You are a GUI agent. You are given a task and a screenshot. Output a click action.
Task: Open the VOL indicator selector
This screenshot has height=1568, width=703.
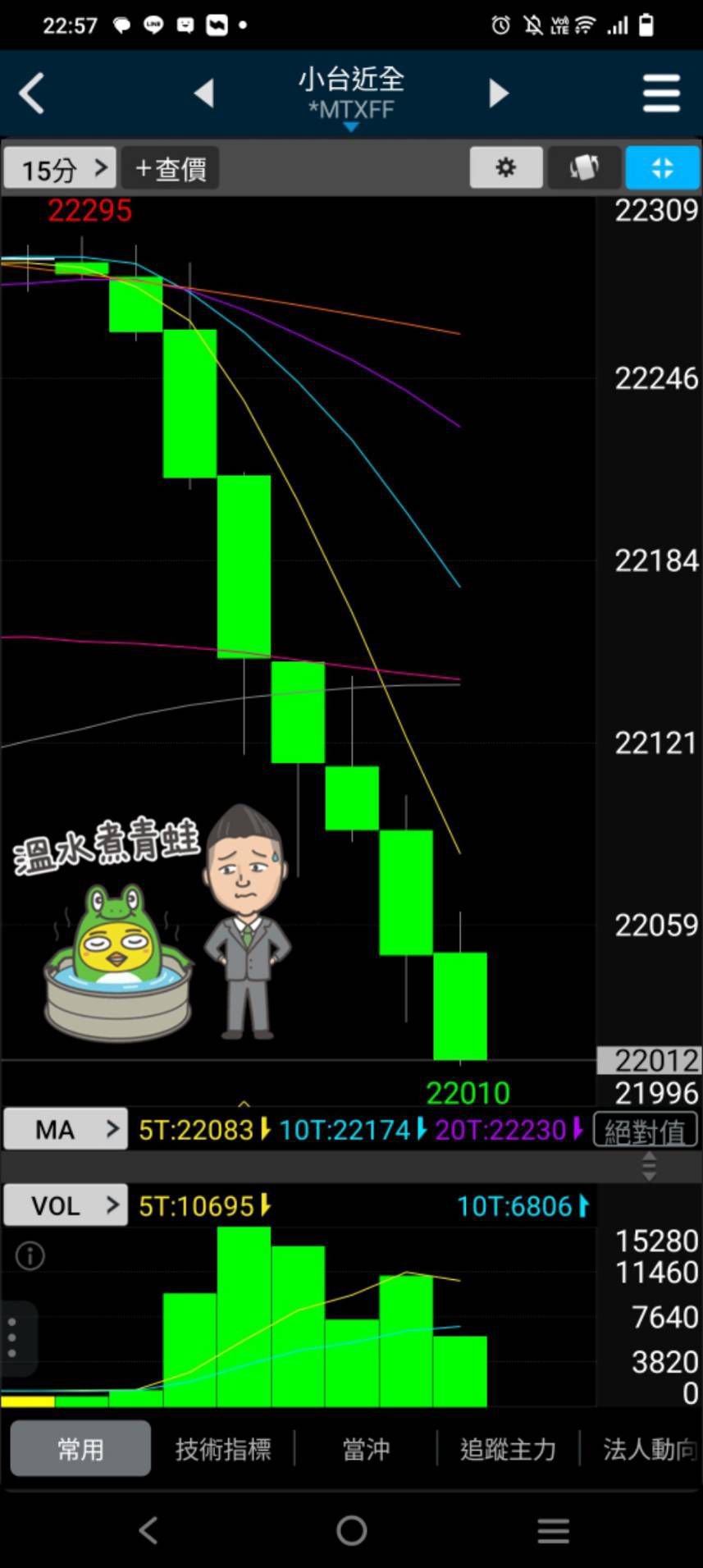tap(66, 1205)
